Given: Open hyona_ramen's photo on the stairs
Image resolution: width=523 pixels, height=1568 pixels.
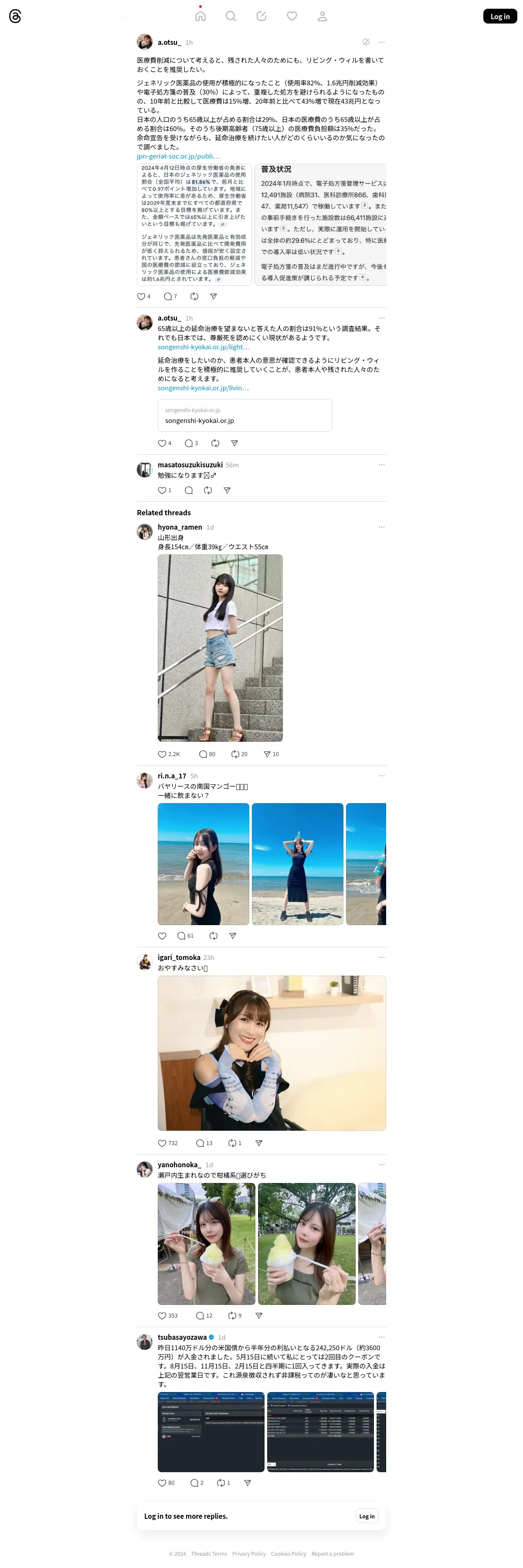Looking at the screenshot, I should (x=220, y=648).
